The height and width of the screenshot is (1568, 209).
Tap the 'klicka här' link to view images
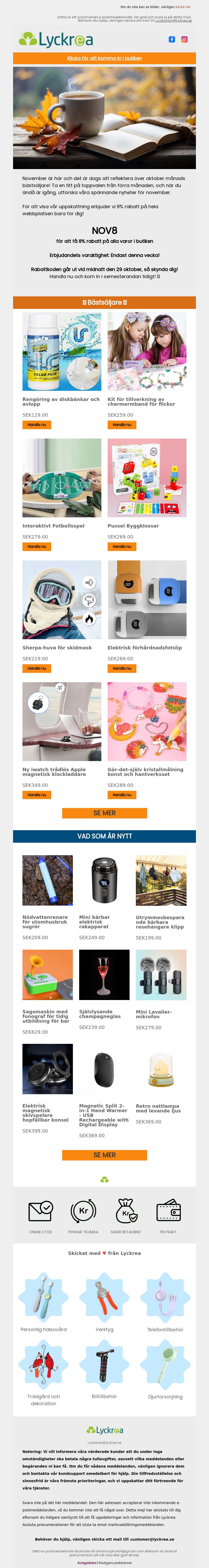click(183, 7)
